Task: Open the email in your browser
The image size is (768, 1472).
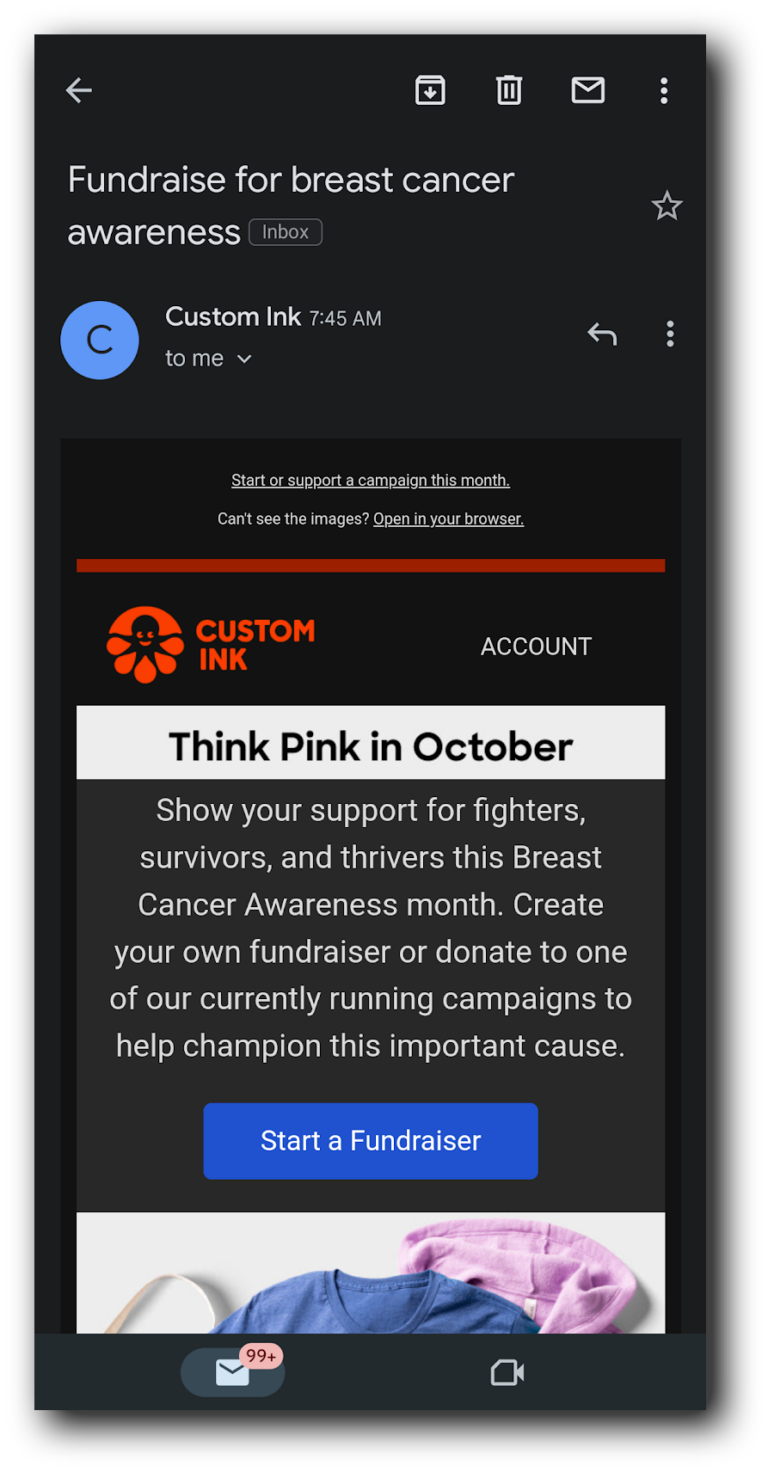Action: click(448, 519)
